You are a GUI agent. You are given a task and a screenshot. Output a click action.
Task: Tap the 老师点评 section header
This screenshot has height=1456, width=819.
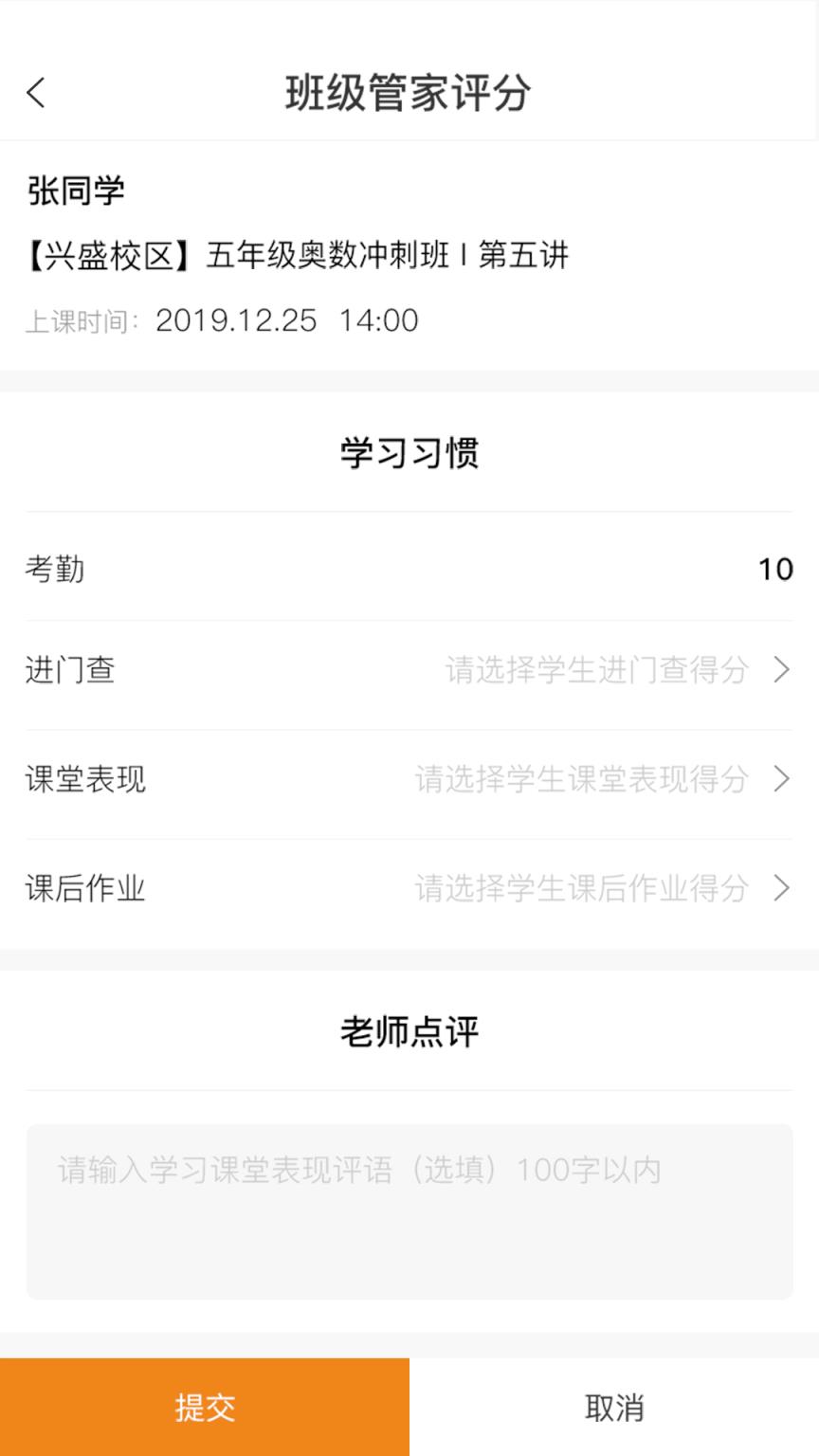click(x=408, y=1031)
